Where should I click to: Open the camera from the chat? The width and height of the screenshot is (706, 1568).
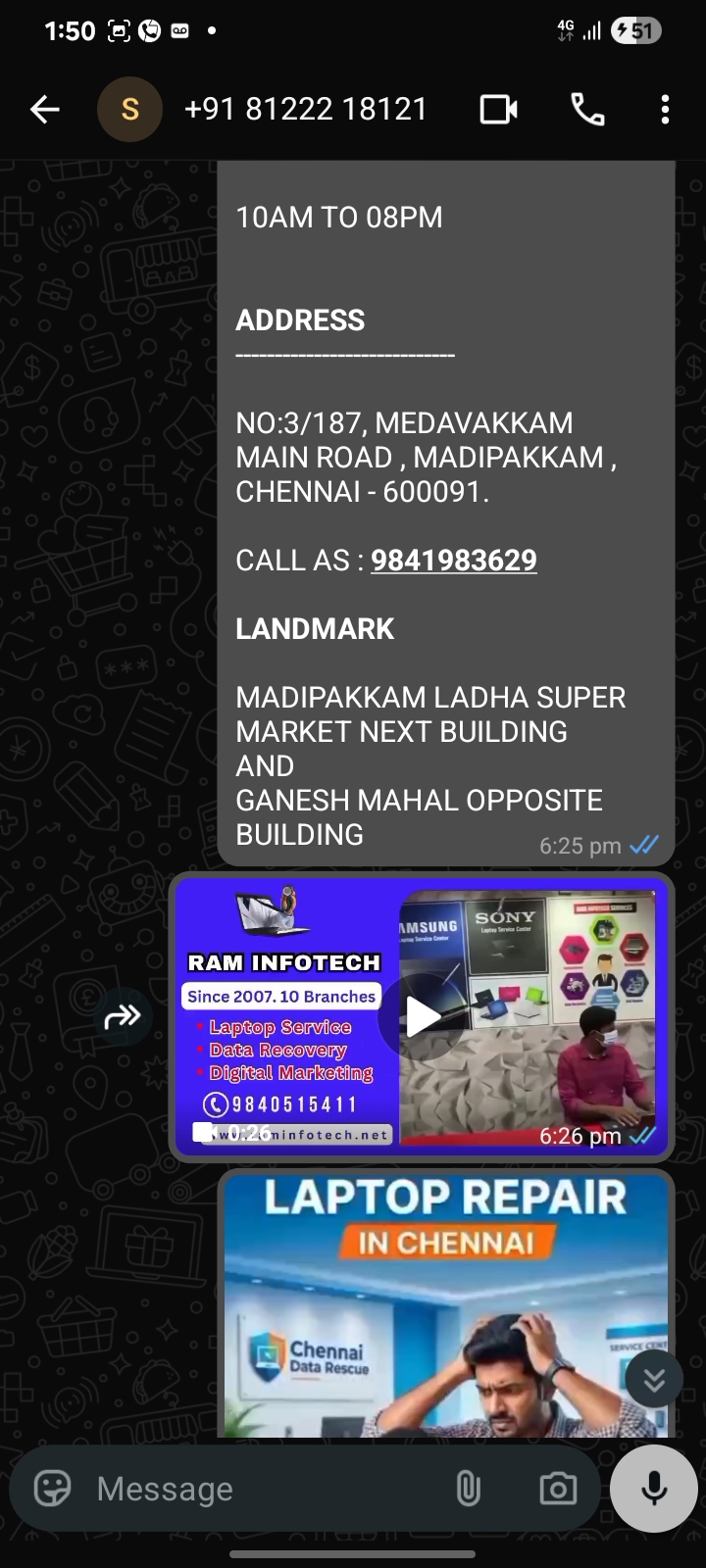pyautogui.click(x=558, y=1489)
